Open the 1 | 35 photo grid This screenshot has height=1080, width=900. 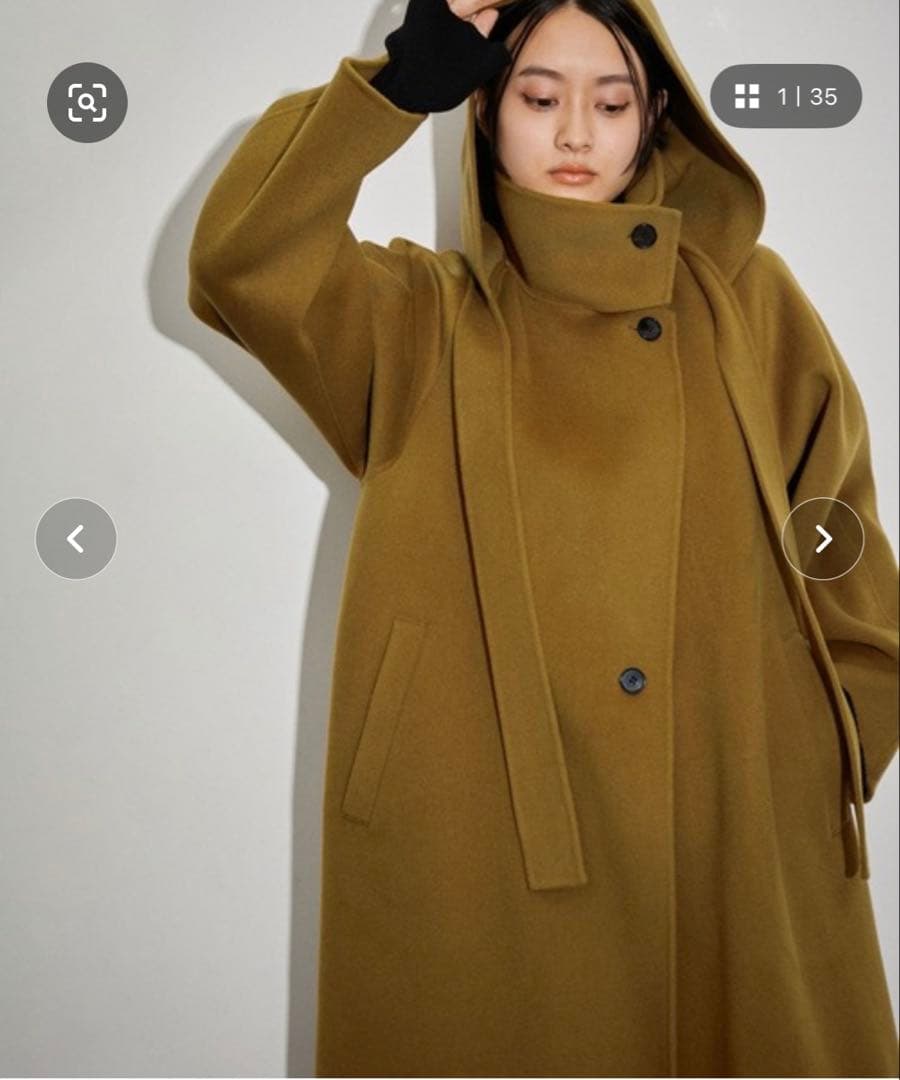786,97
